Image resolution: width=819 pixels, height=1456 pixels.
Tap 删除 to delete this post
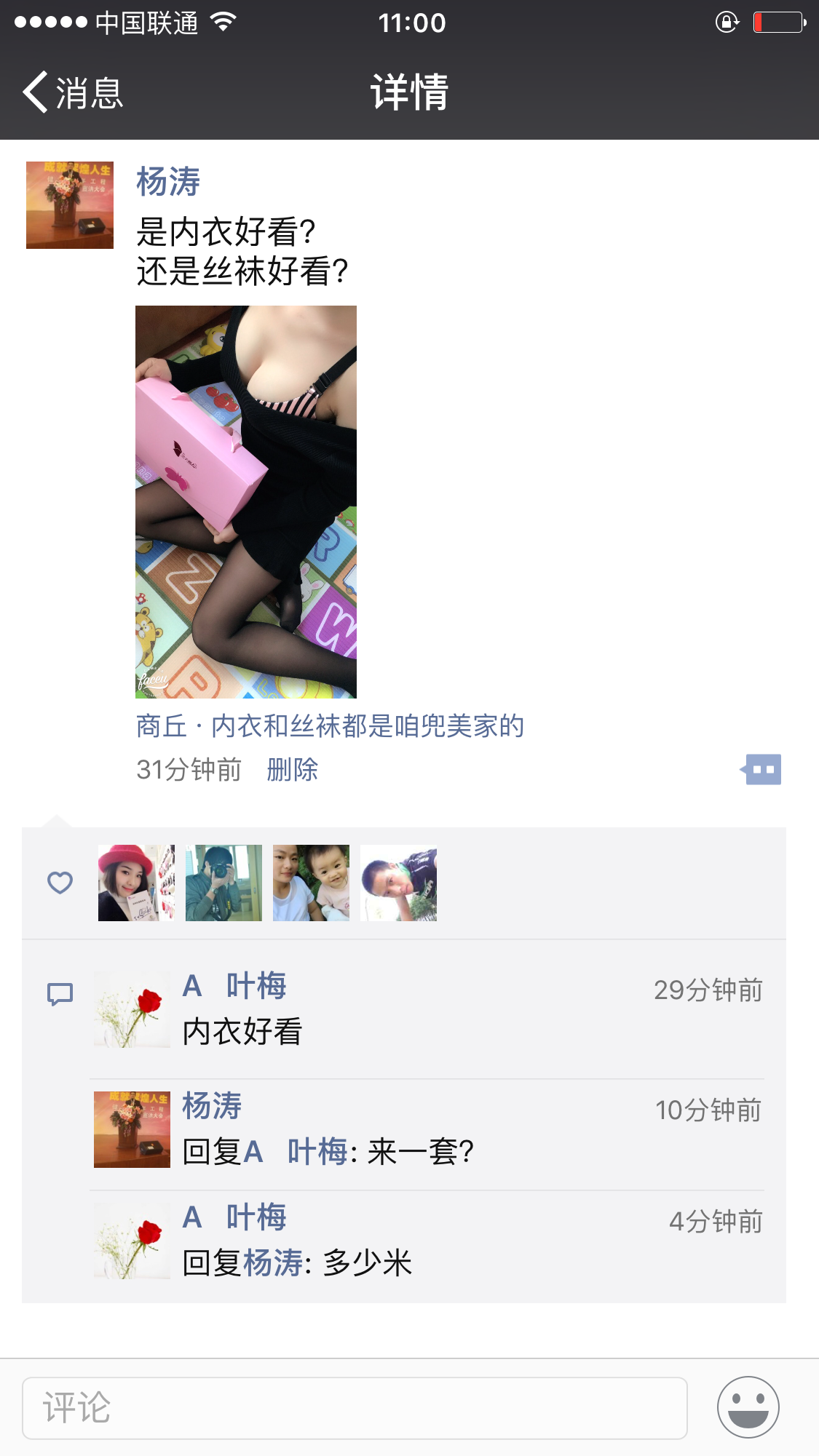coord(292,770)
